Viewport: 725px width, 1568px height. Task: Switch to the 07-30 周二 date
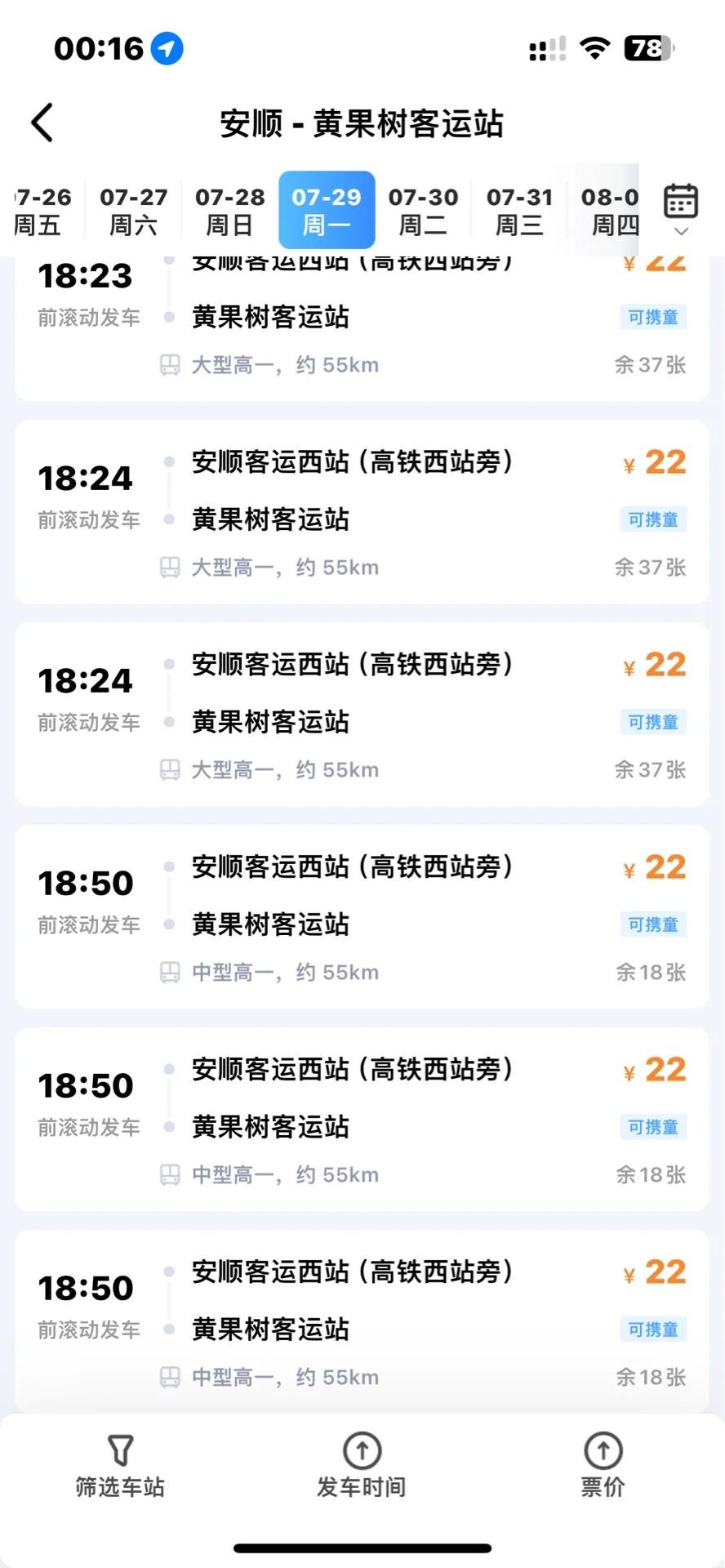pos(423,211)
